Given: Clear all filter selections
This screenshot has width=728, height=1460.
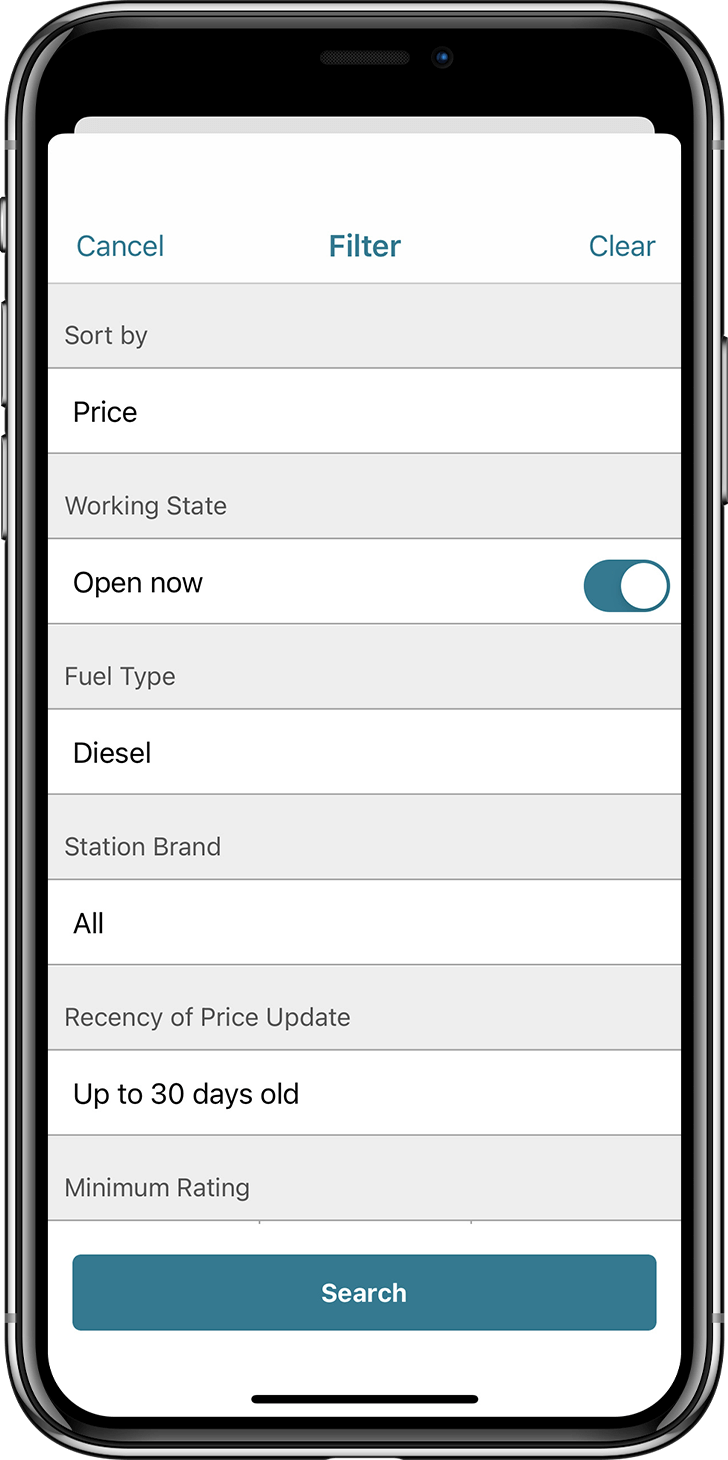Looking at the screenshot, I should pyautogui.click(x=622, y=245).
